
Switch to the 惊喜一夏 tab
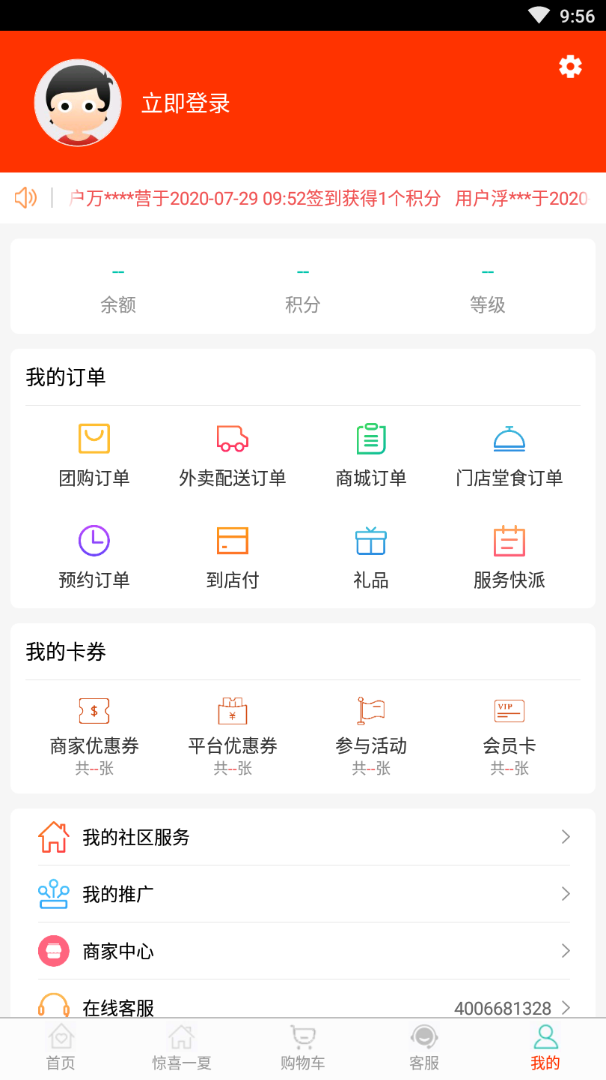pyautogui.click(x=182, y=1047)
